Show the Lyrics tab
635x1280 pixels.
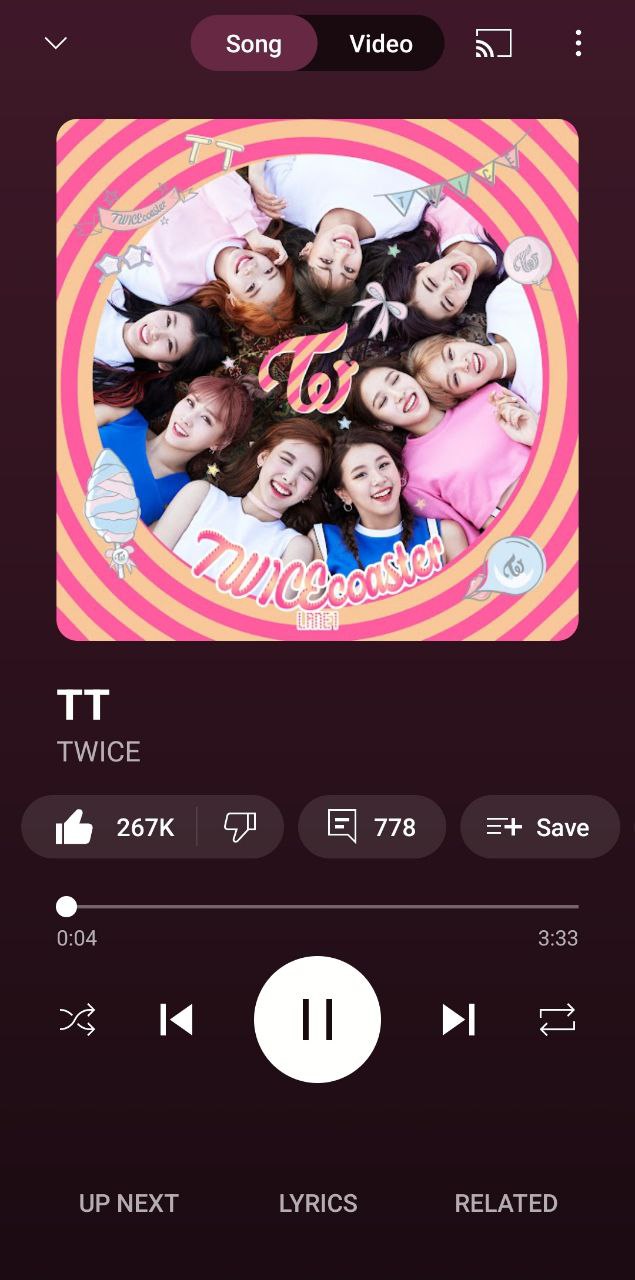click(318, 1203)
